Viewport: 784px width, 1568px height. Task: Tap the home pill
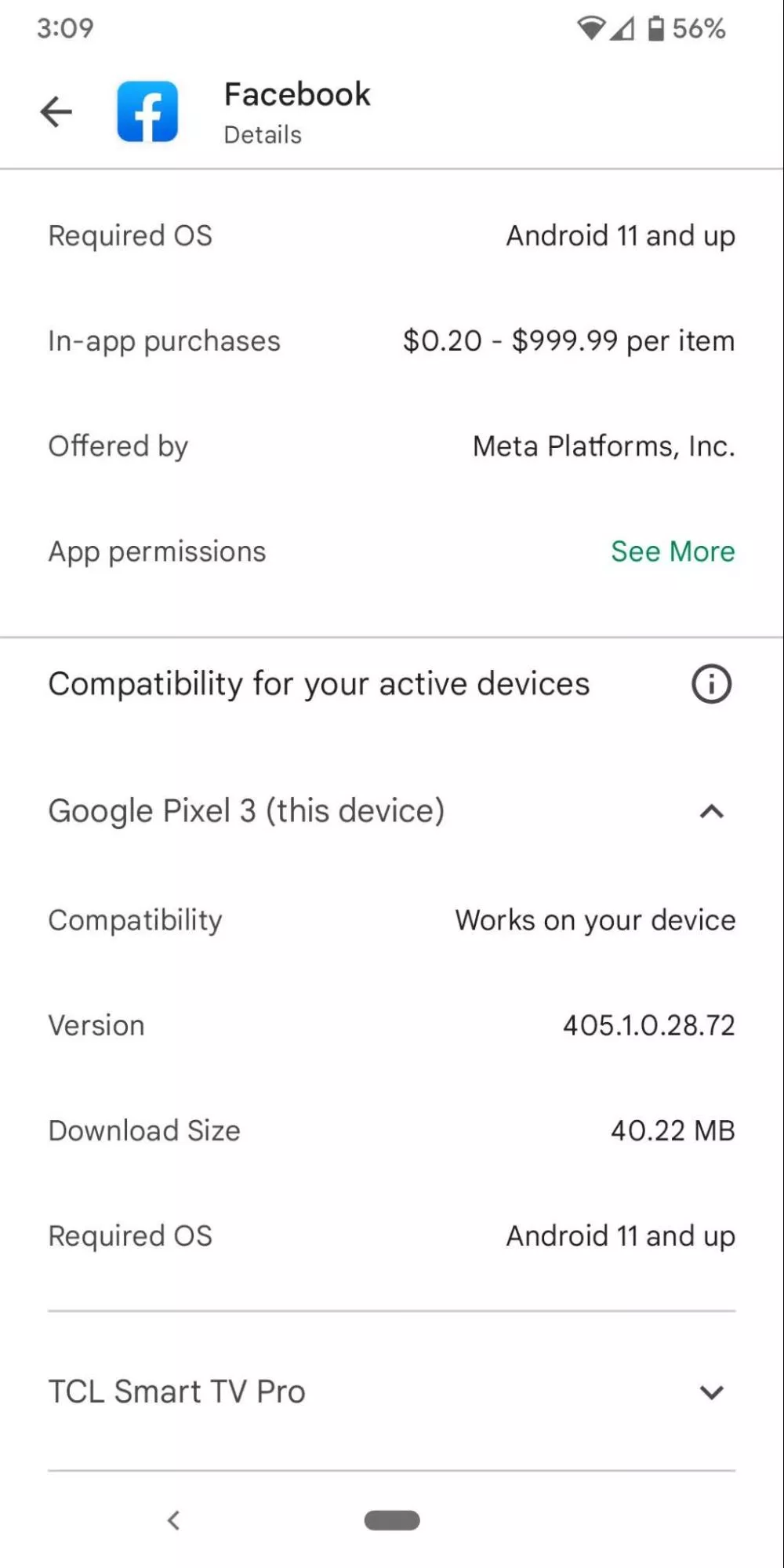(x=392, y=1520)
